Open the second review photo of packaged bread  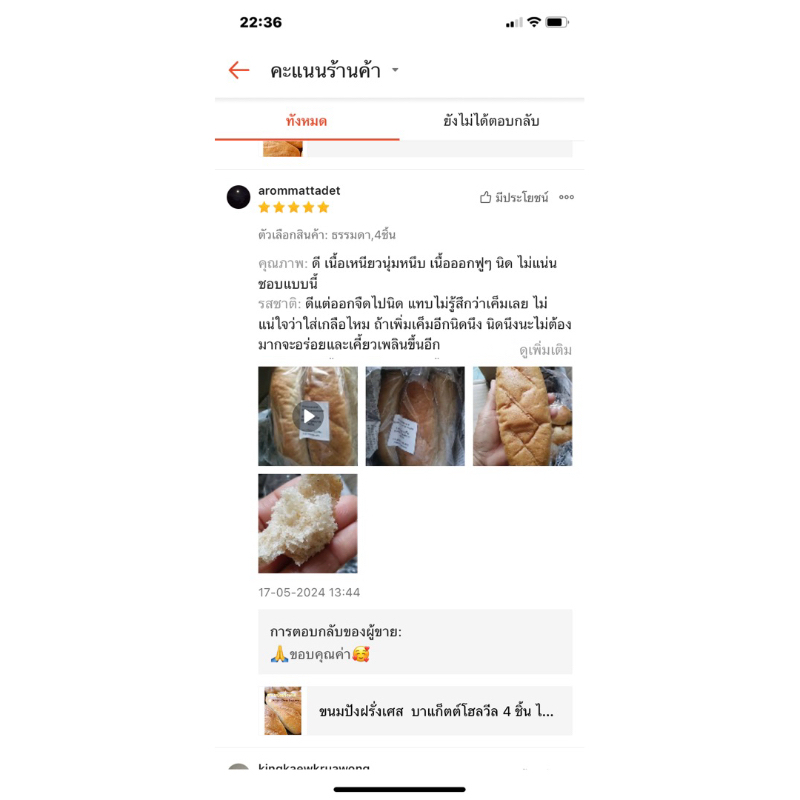coord(415,416)
